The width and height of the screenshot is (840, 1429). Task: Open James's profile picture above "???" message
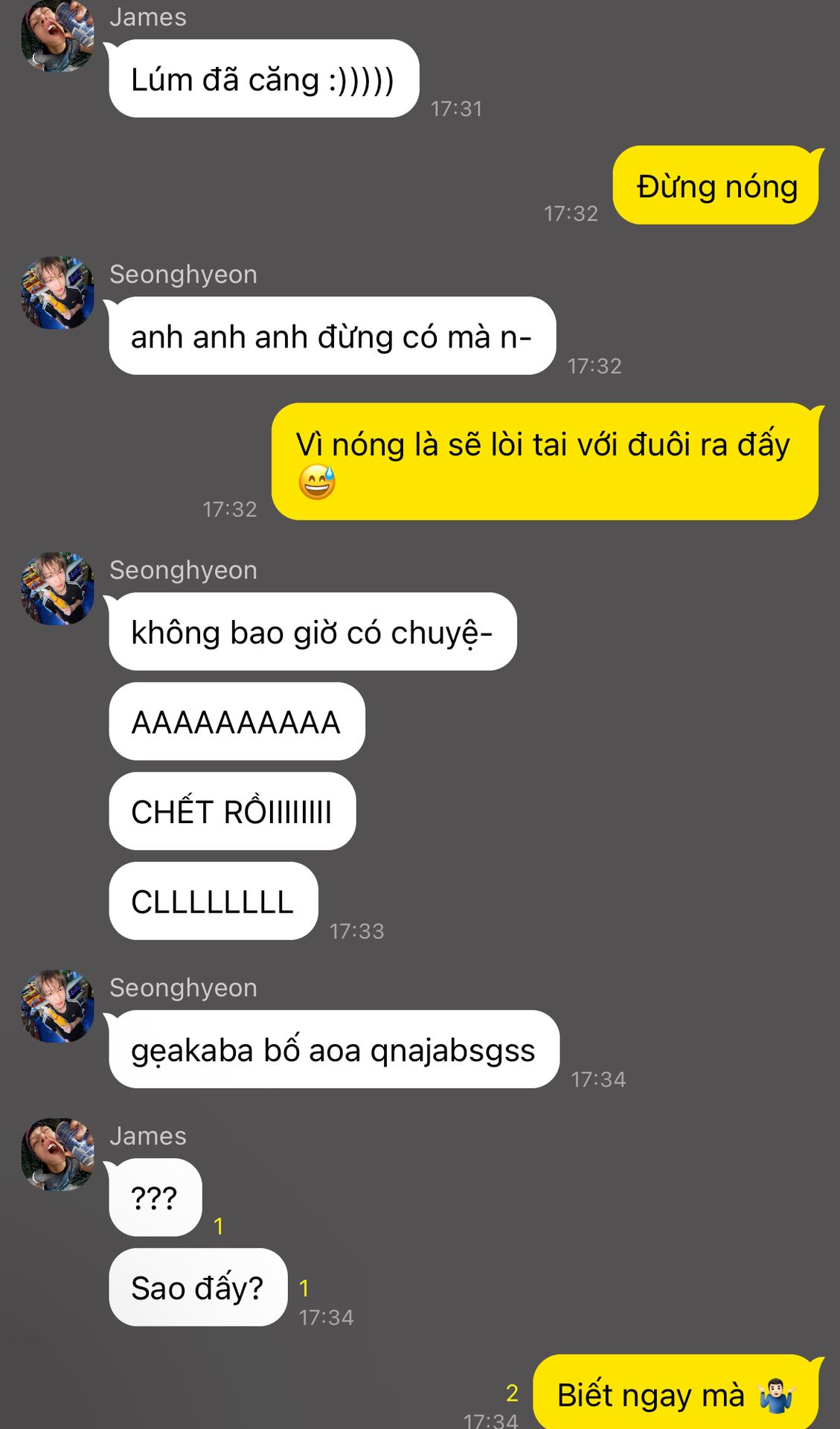point(57,1154)
